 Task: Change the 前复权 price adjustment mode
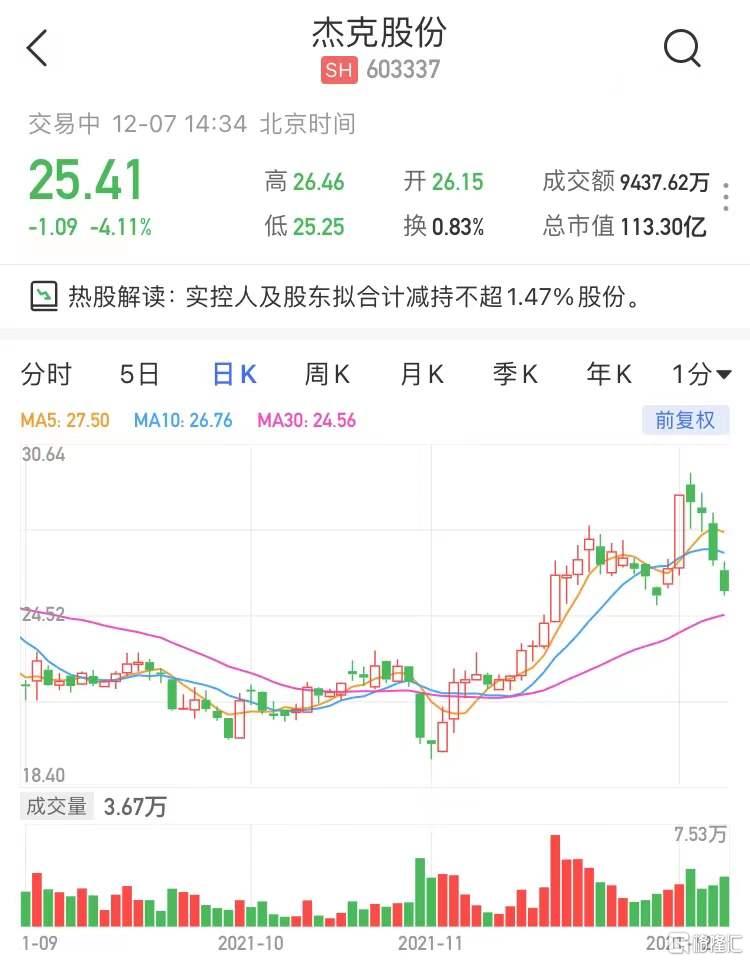coord(685,420)
